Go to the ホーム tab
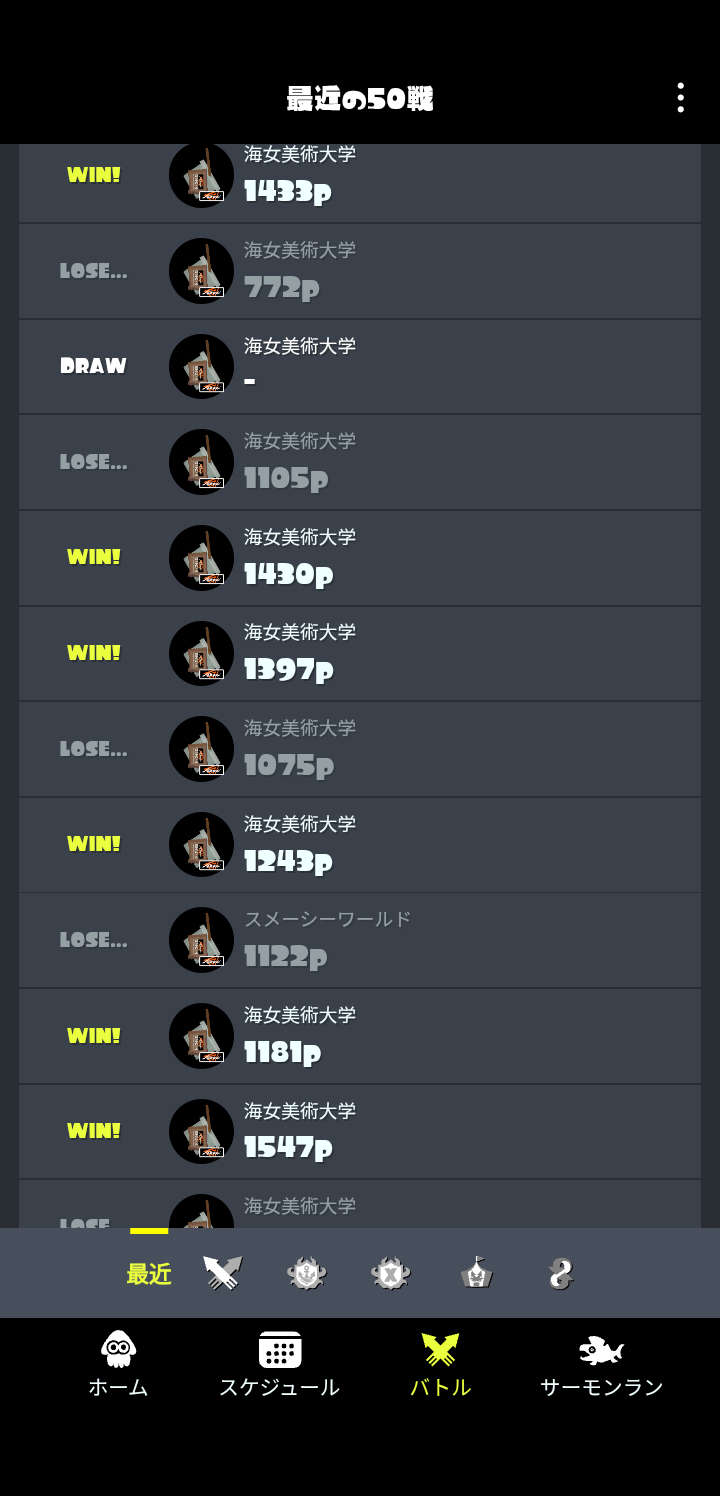 (119, 1364)
